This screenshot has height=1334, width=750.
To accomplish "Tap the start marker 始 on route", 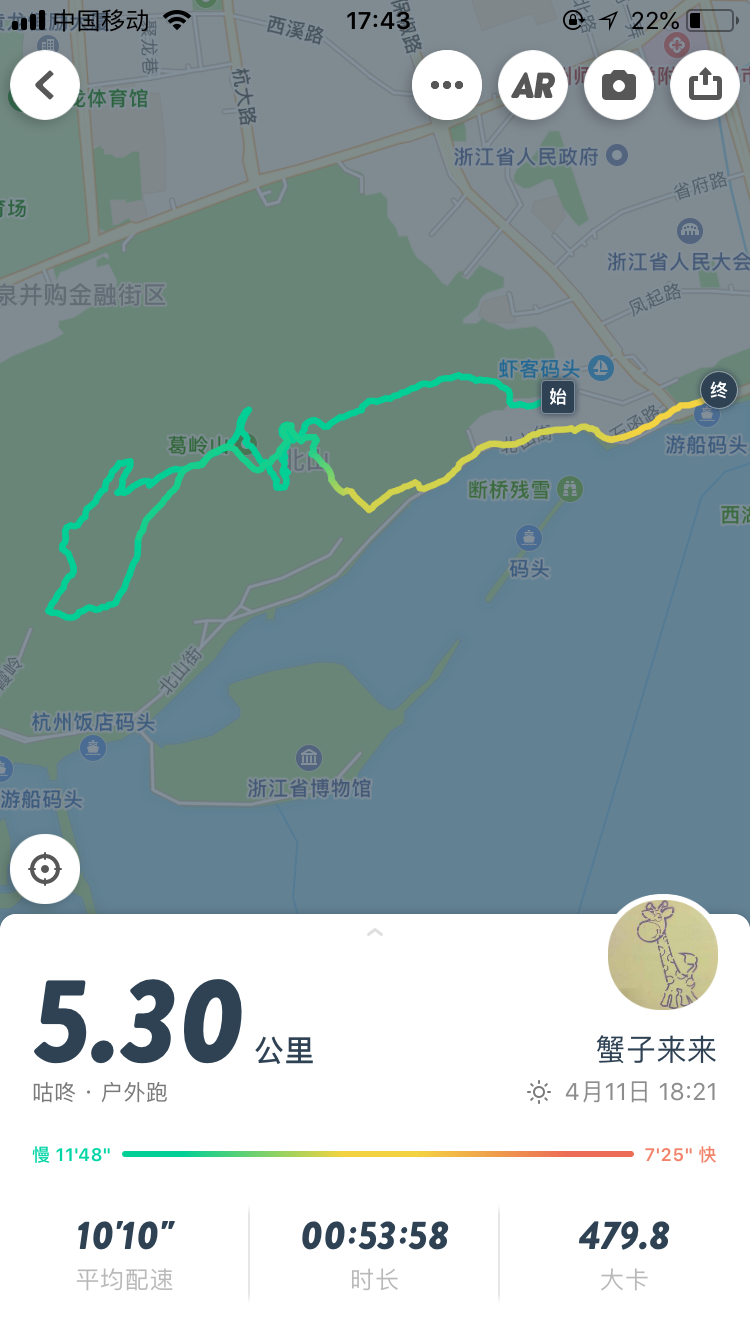I will (557, 397).
